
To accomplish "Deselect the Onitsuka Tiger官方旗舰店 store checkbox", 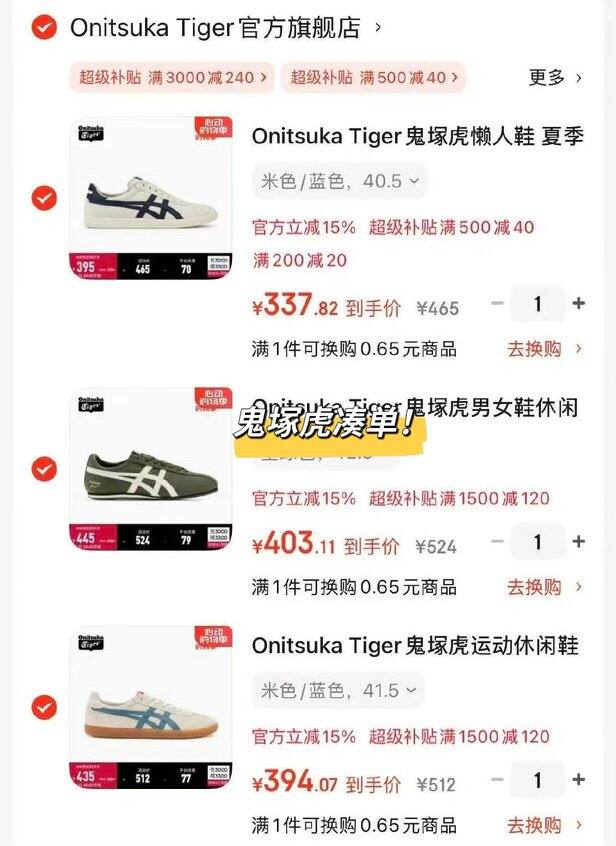I will click(43, 28).
